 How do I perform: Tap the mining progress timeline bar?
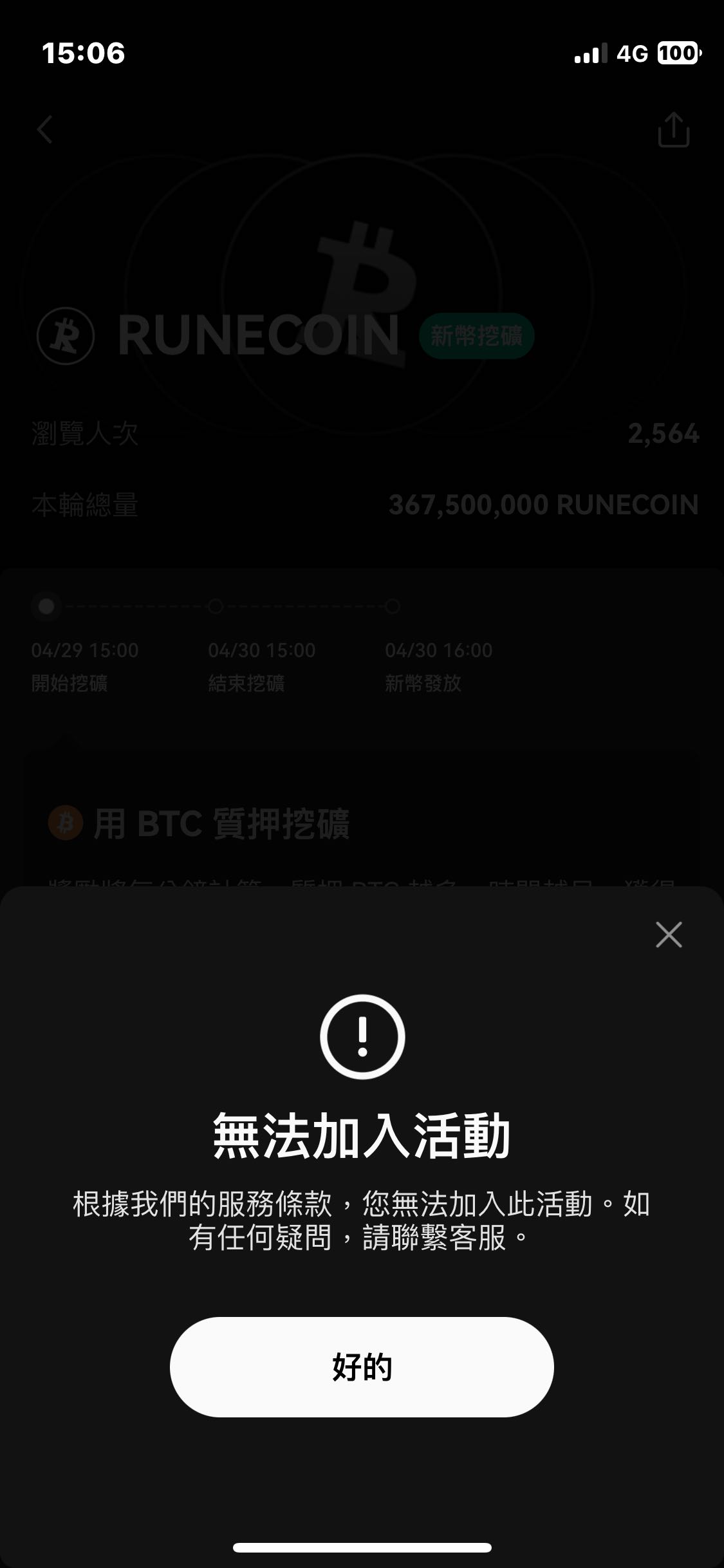click(x=219, y=606)
